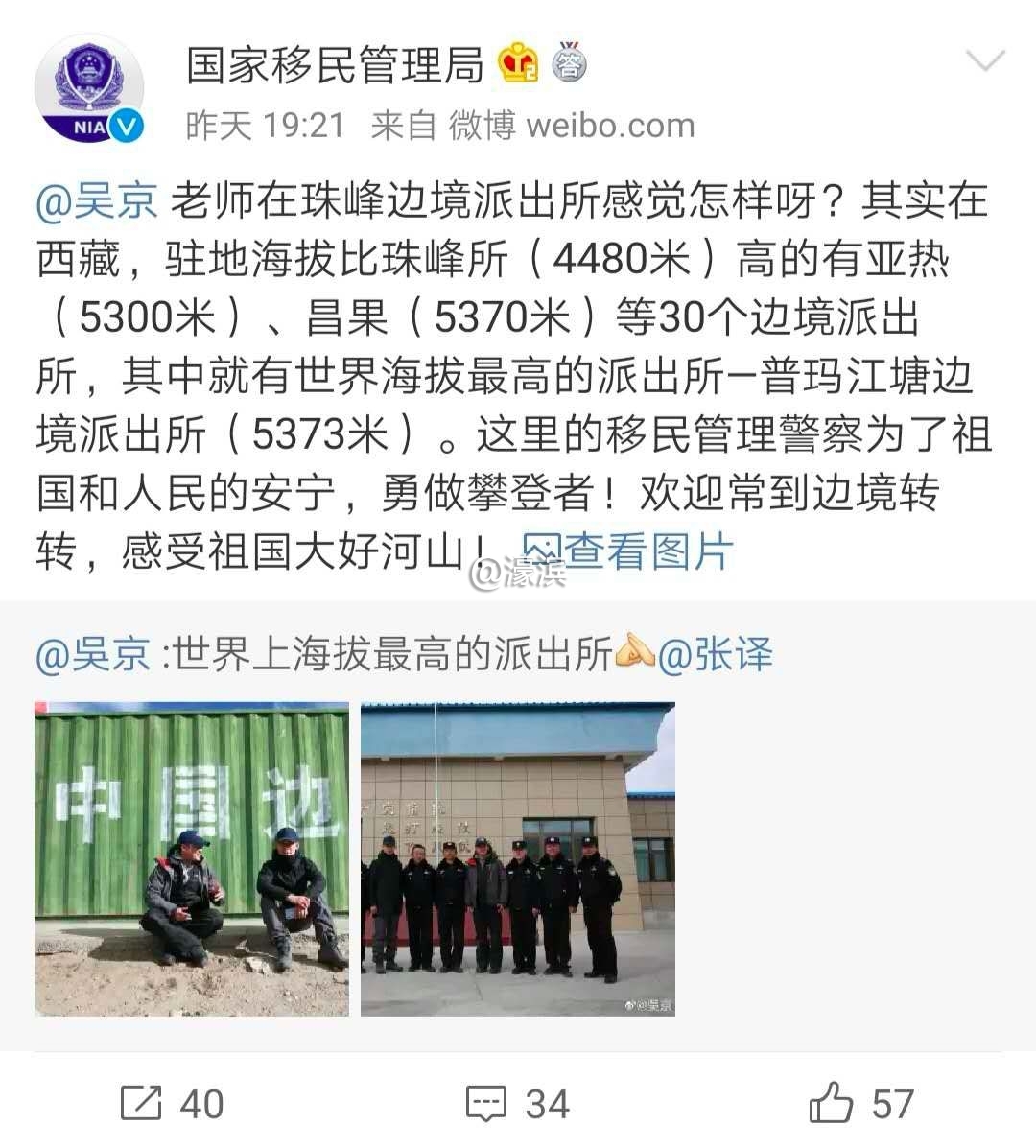This screenshot has width=1036, height=1148.
Task: Repost this Weibo post
Action: 173,1104
